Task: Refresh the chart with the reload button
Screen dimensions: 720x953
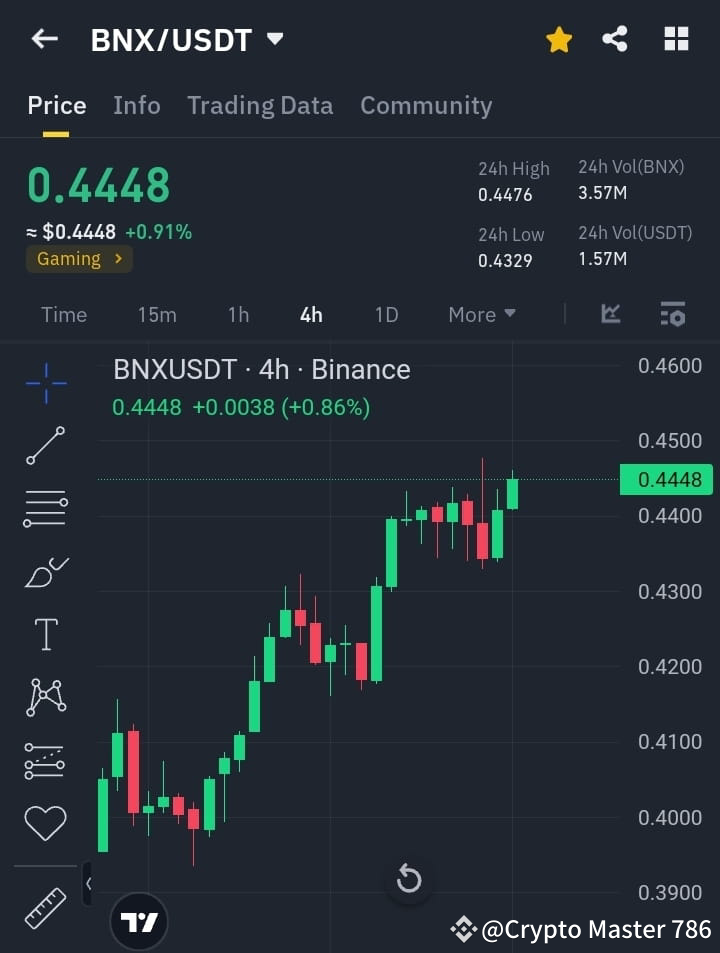Action: point(409,878)
